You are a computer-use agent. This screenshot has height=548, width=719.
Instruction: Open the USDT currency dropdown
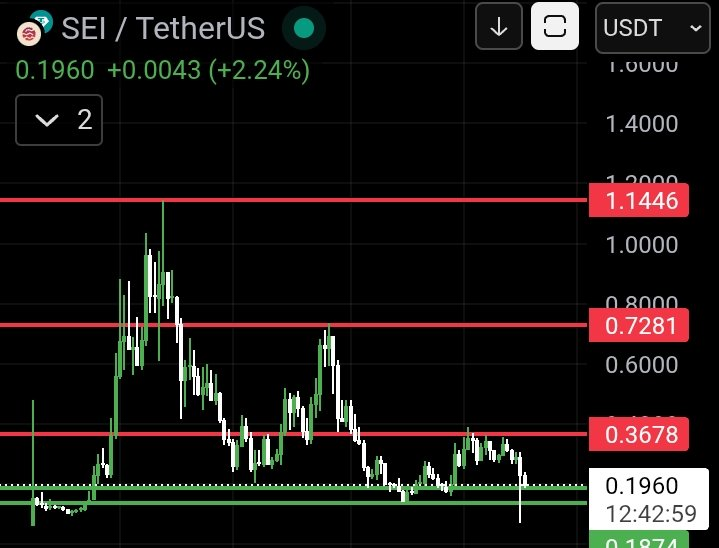651,27
